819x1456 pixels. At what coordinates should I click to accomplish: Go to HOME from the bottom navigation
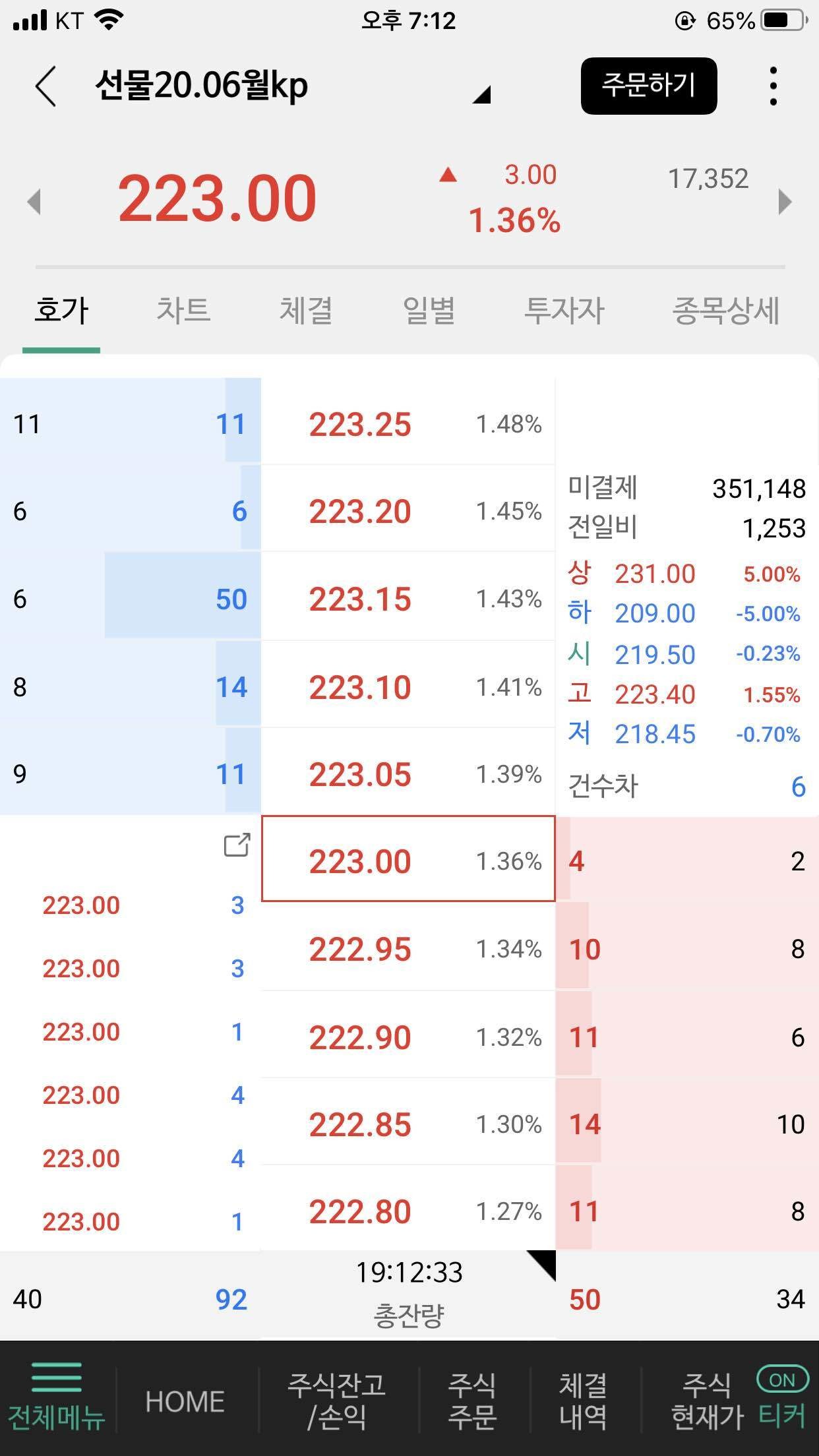tap(185, 1401)
